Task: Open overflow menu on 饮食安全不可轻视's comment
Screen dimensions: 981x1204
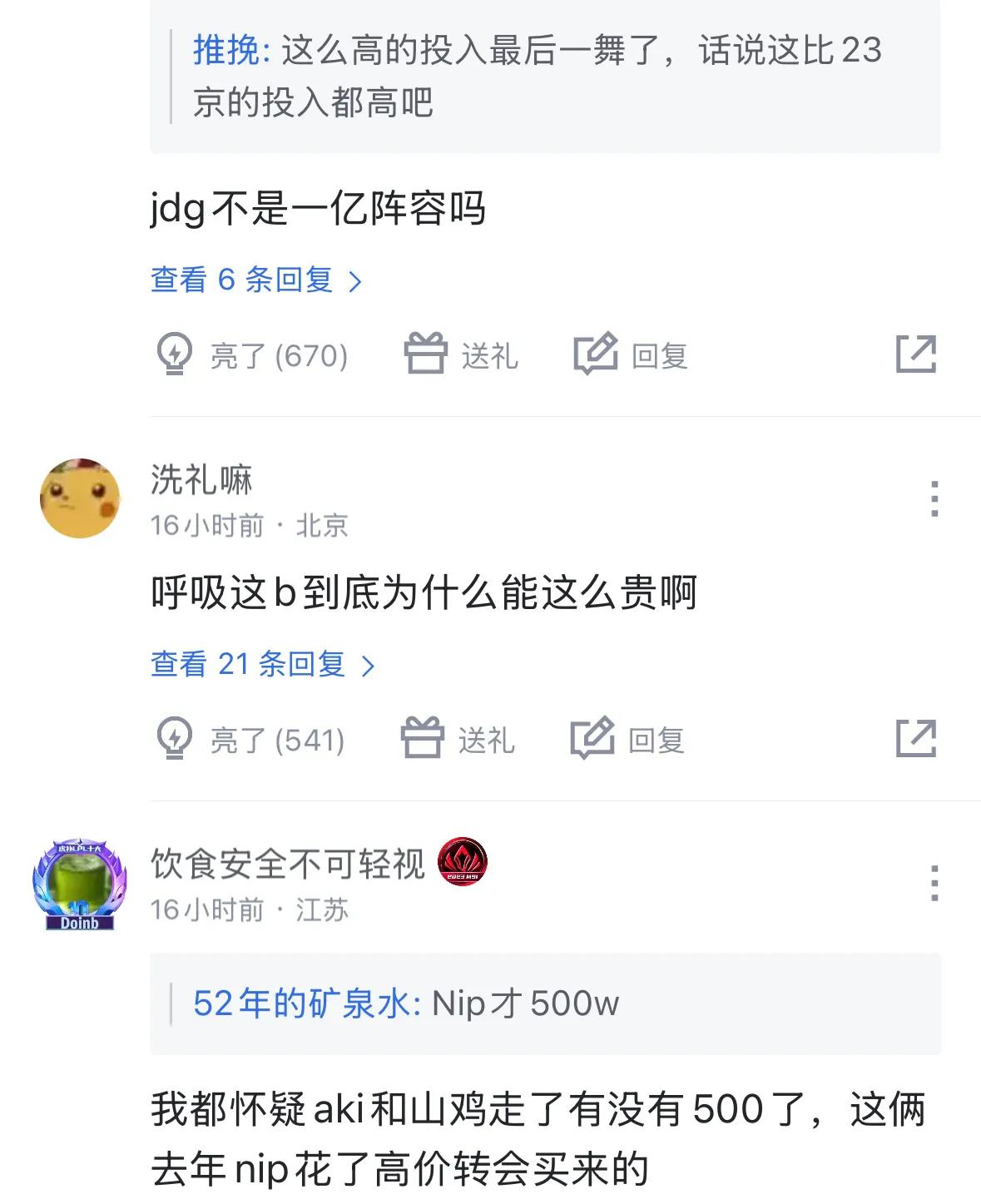Action: click(934, 883)
